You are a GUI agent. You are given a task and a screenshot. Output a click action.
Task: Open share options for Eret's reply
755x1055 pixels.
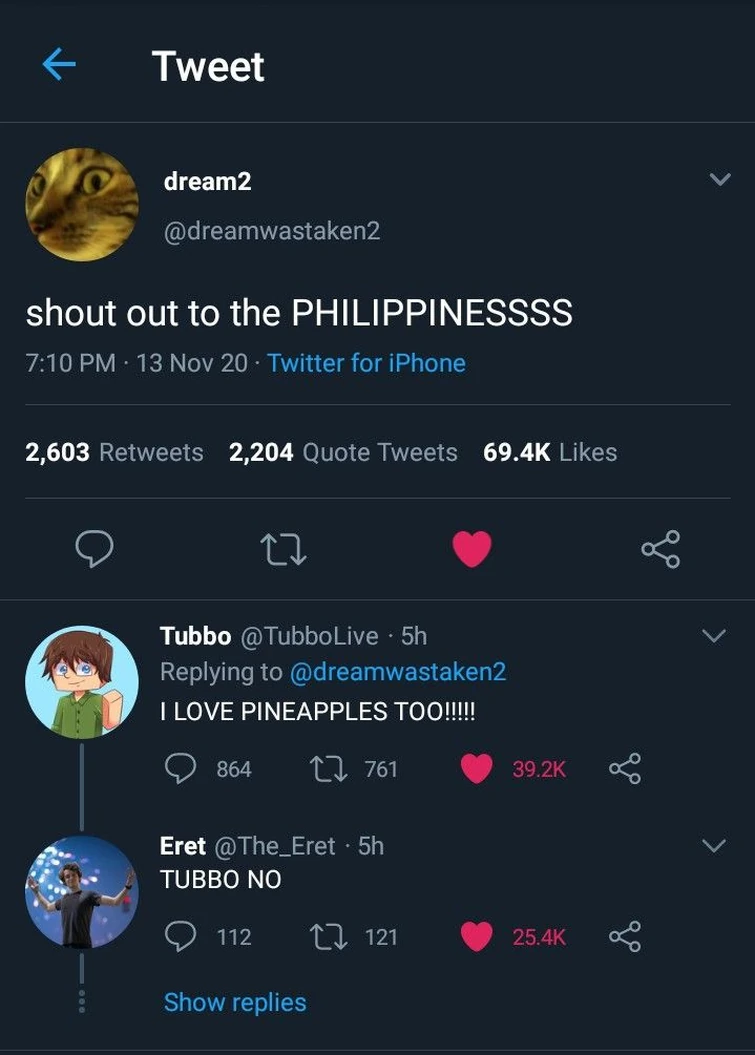pos(625,935)
